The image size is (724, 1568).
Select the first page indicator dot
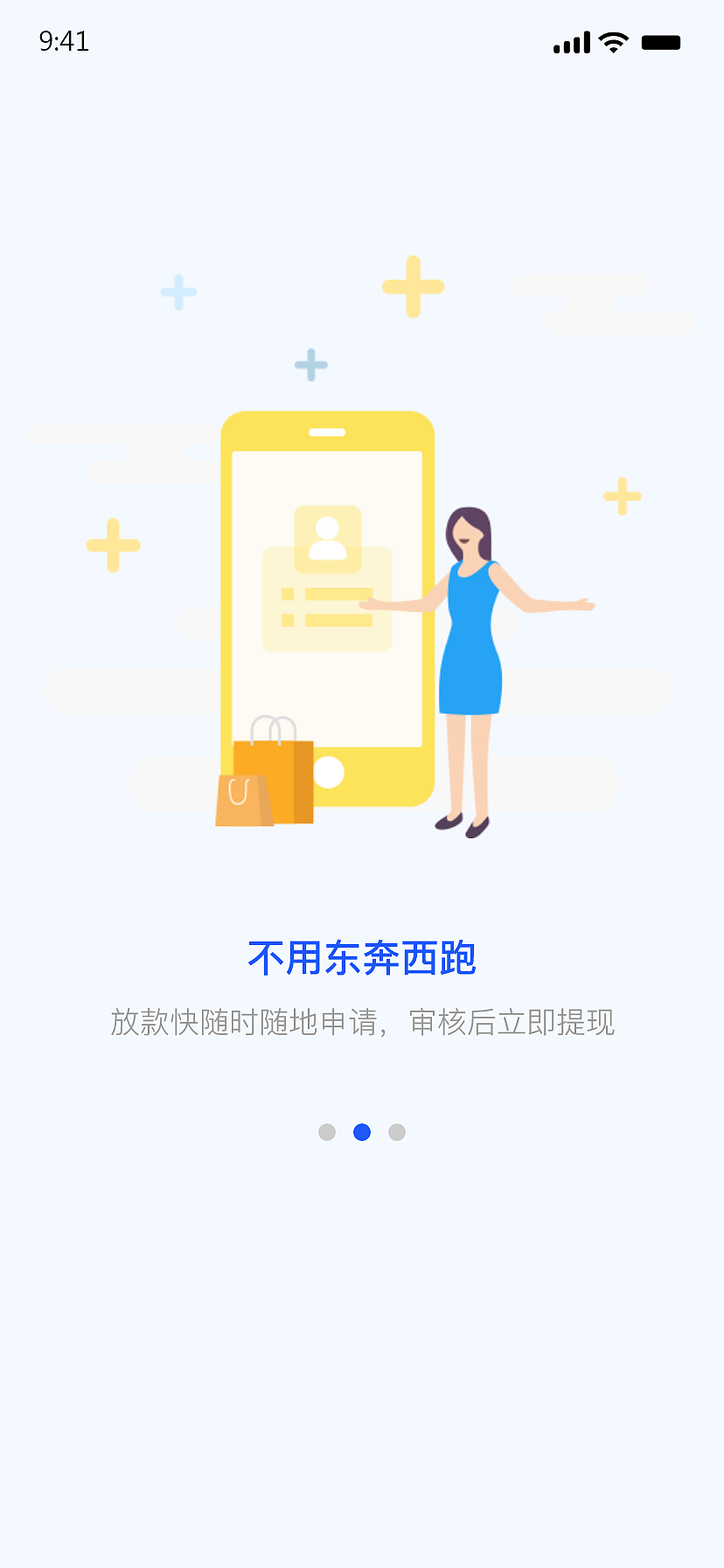[327, 1131]
